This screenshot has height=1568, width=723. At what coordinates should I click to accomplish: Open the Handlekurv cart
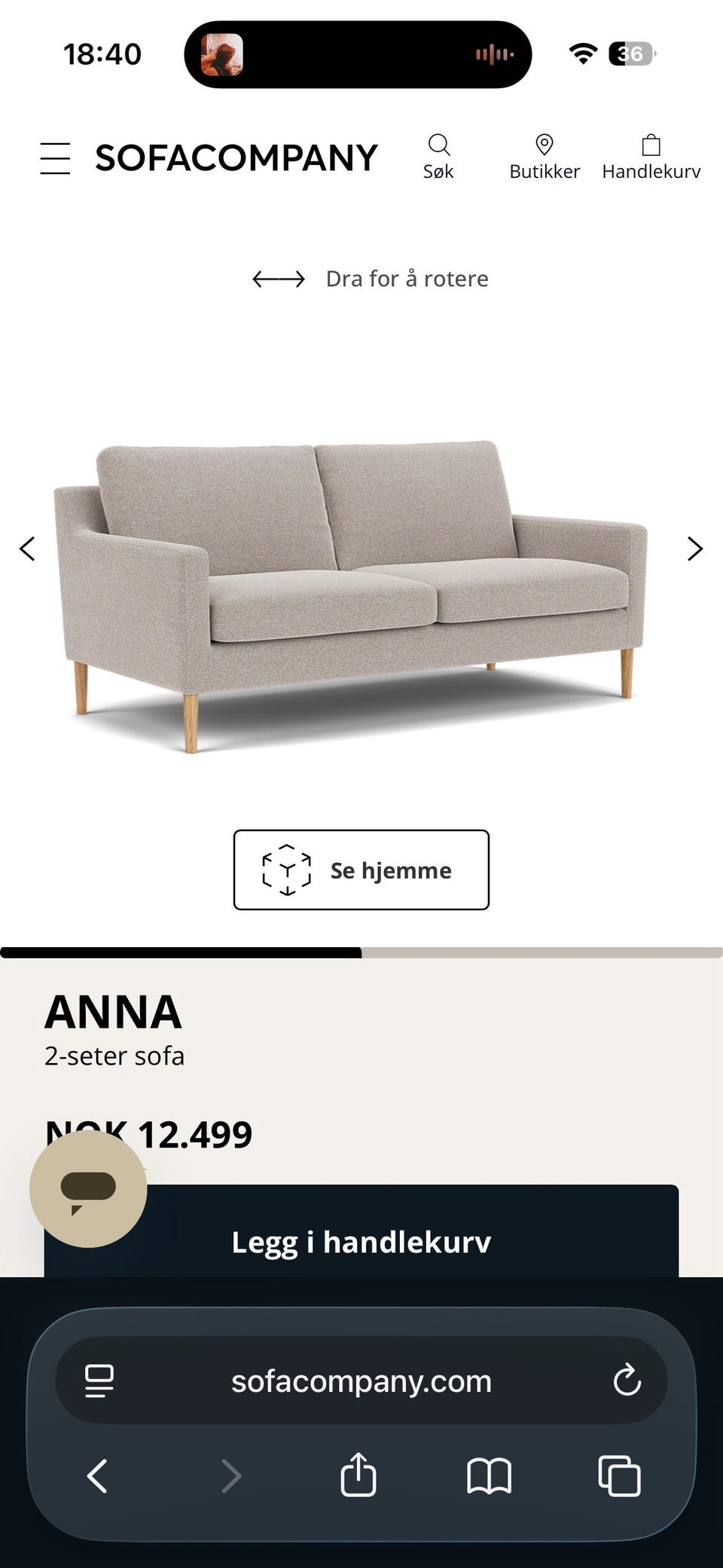[651, 157]
